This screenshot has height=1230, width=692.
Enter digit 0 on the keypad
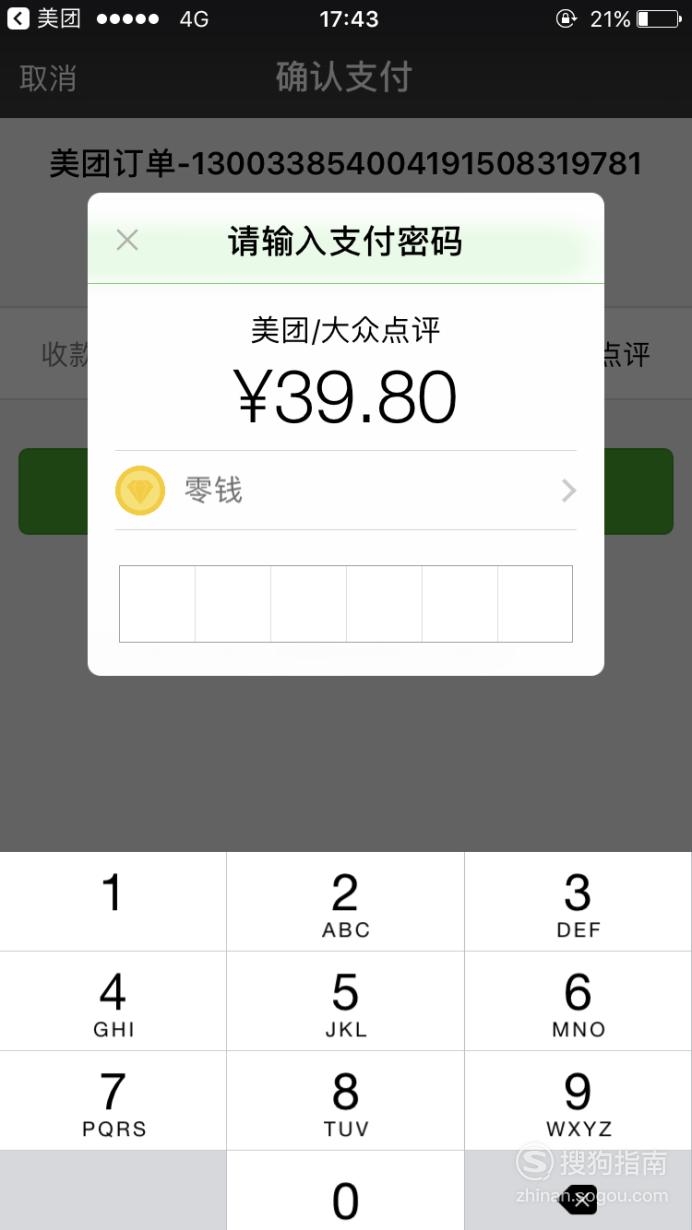coord(346,1191)
